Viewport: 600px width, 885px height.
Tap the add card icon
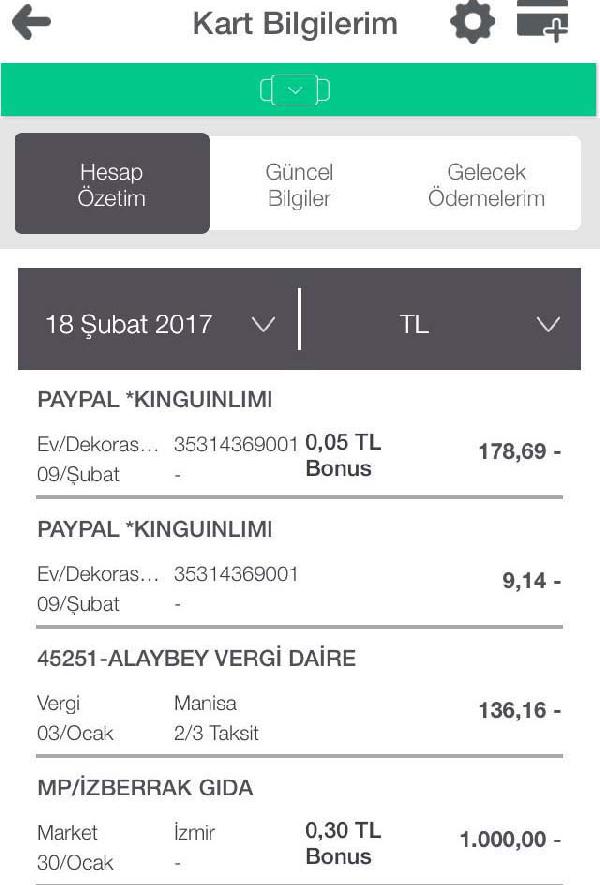[543, 22]
